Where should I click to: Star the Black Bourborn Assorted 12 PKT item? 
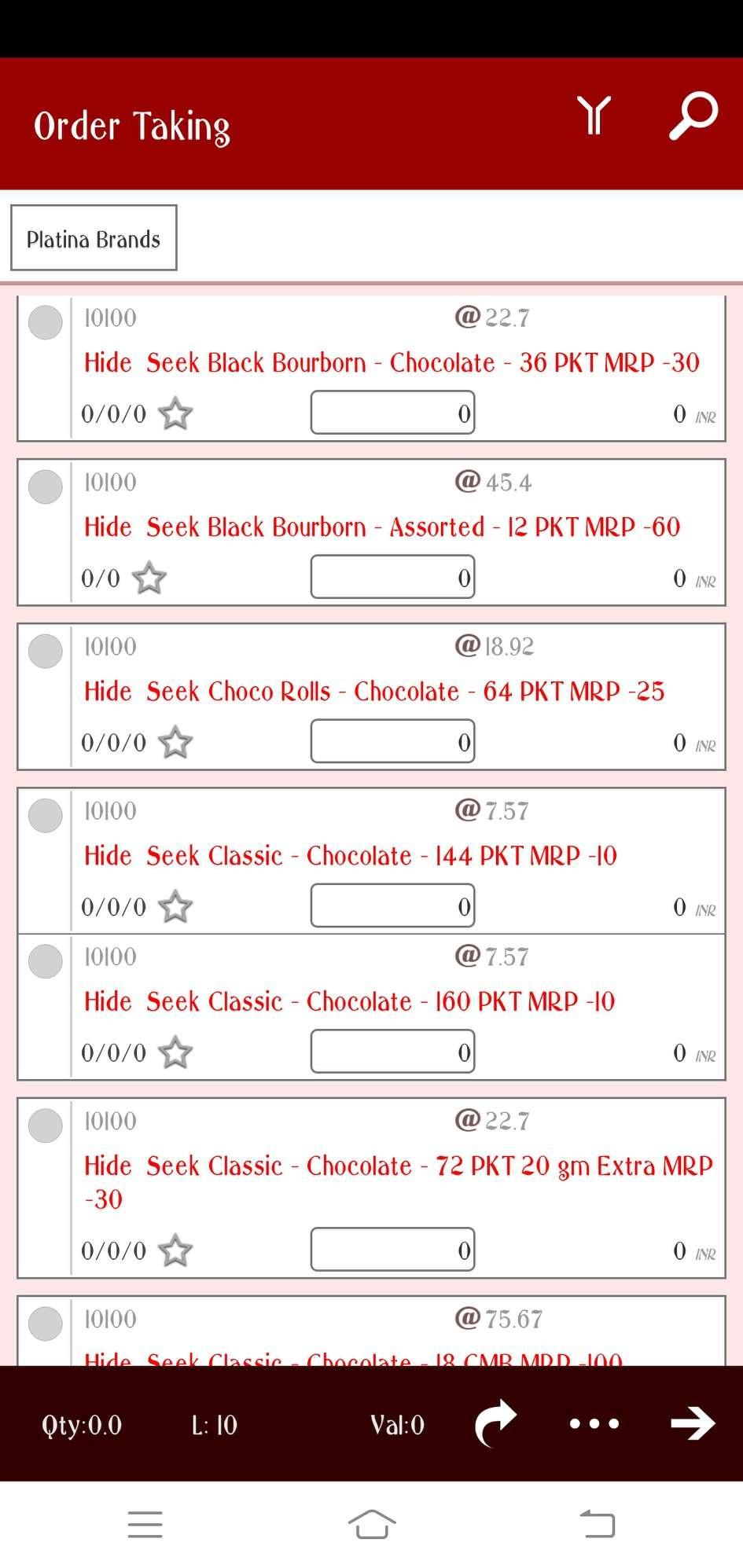[149, 578]
